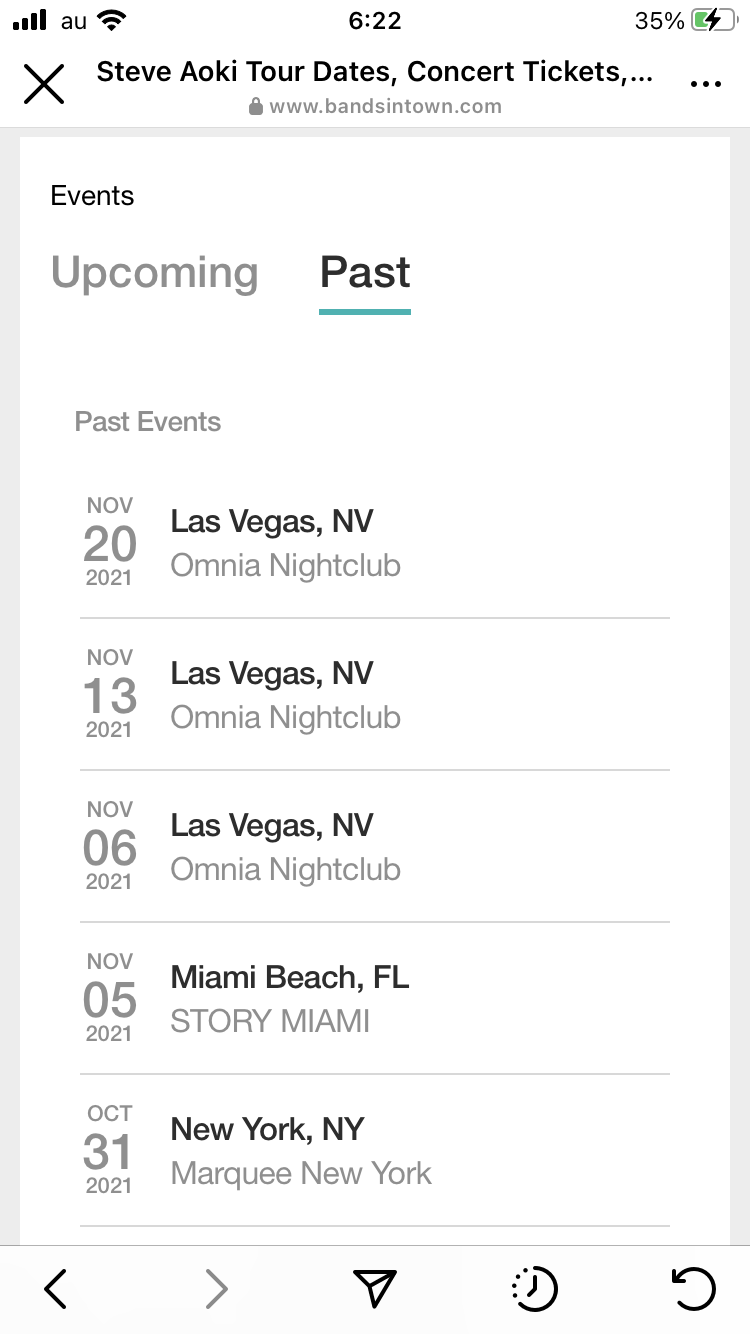Open the Nov 13 Las Vegas event
Viewport: 750px width, 1334px height.
point(374,695)
